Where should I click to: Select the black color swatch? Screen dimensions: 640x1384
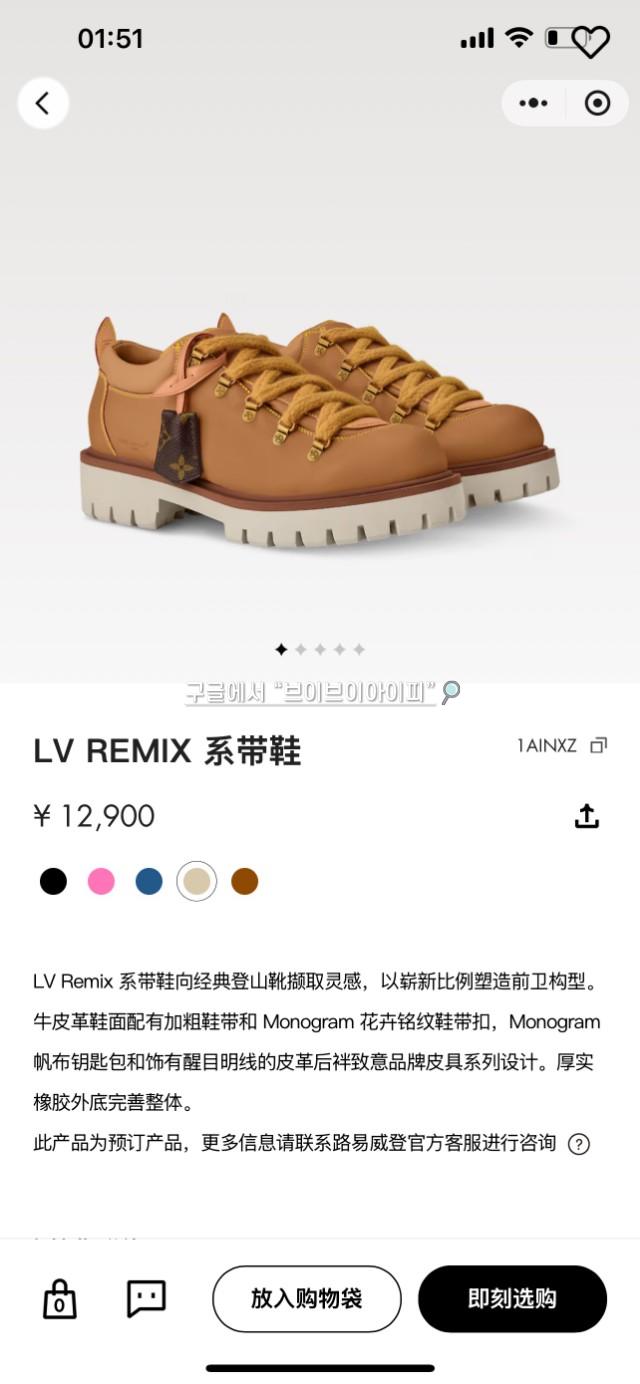(53, 881)
